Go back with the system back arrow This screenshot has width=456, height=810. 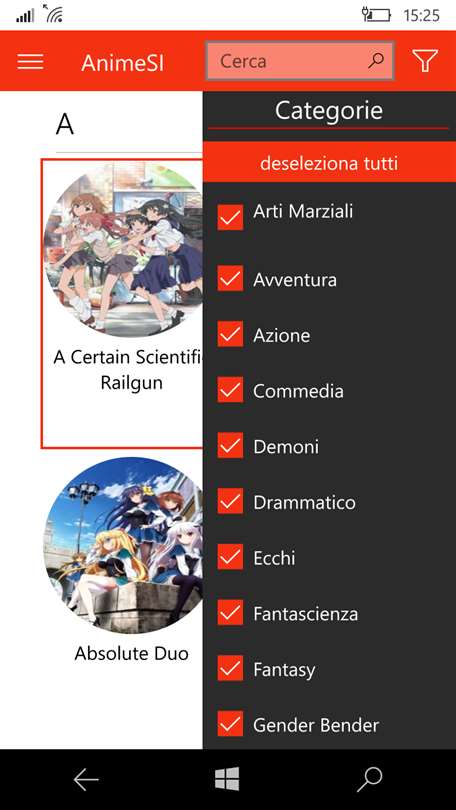(86, 779)
